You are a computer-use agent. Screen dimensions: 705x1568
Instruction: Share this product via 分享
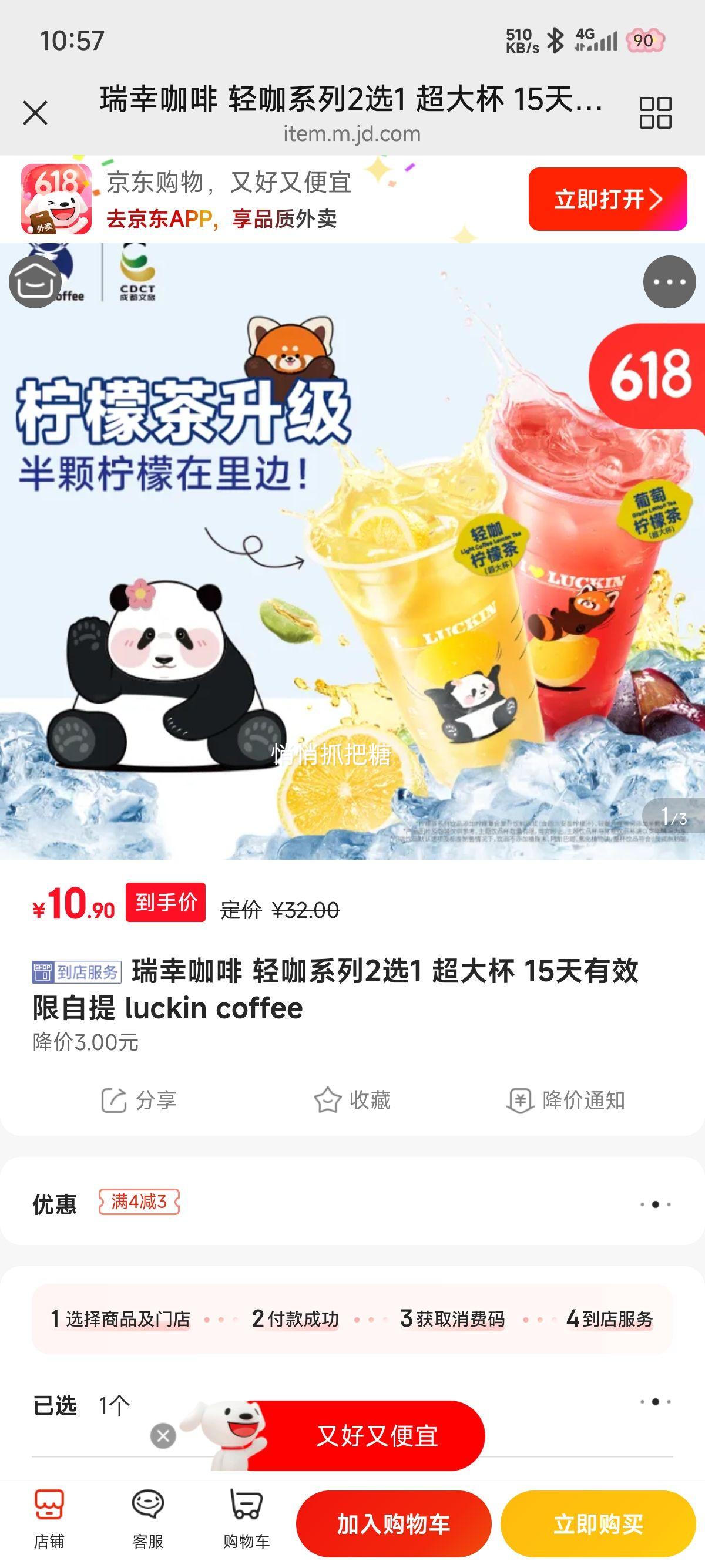coord(139,1101)
